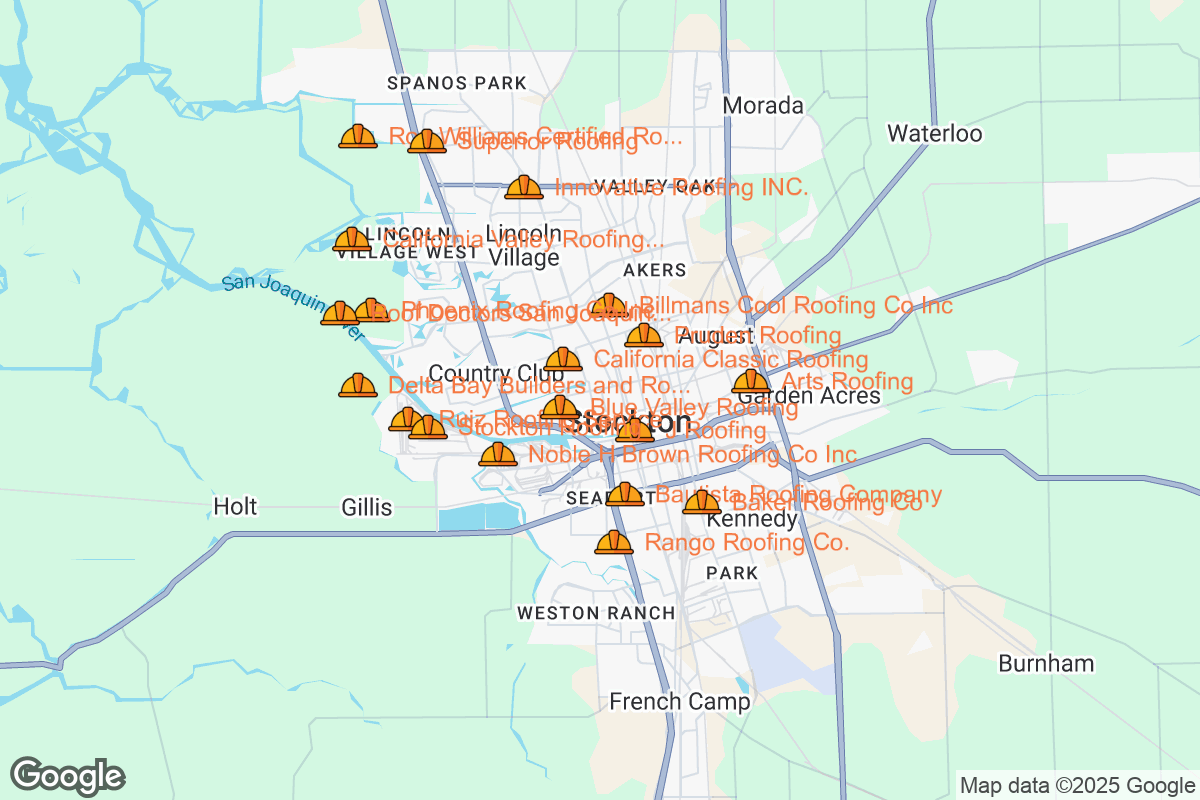Open the Billmans Cool Roofing Co Inc marker
The height and width of the screenshot is (800, 1200).
click(x=608, y=306)
